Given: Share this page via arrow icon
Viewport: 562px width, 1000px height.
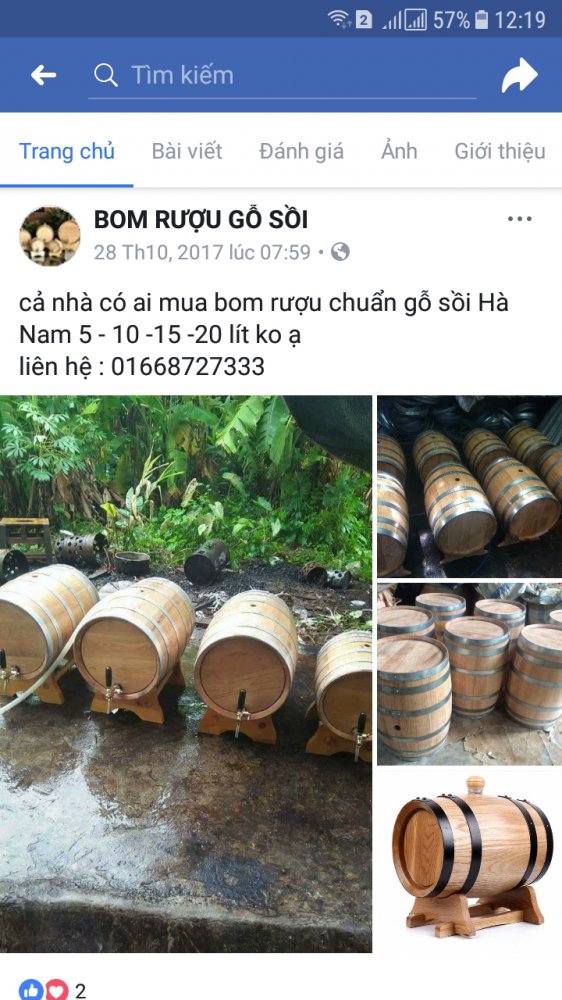Looking at the screenshot, I should [519, 75].
